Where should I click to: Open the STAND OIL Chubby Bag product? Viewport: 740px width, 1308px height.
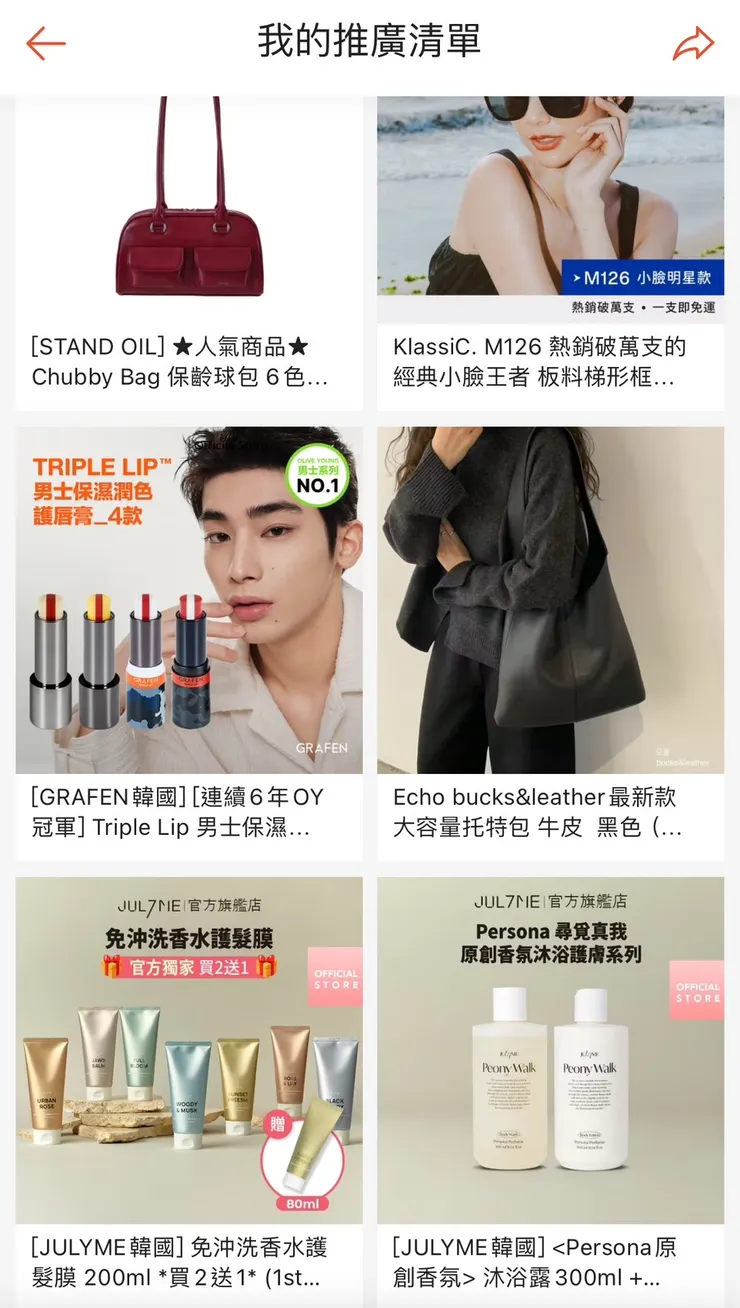pos(189,250)
